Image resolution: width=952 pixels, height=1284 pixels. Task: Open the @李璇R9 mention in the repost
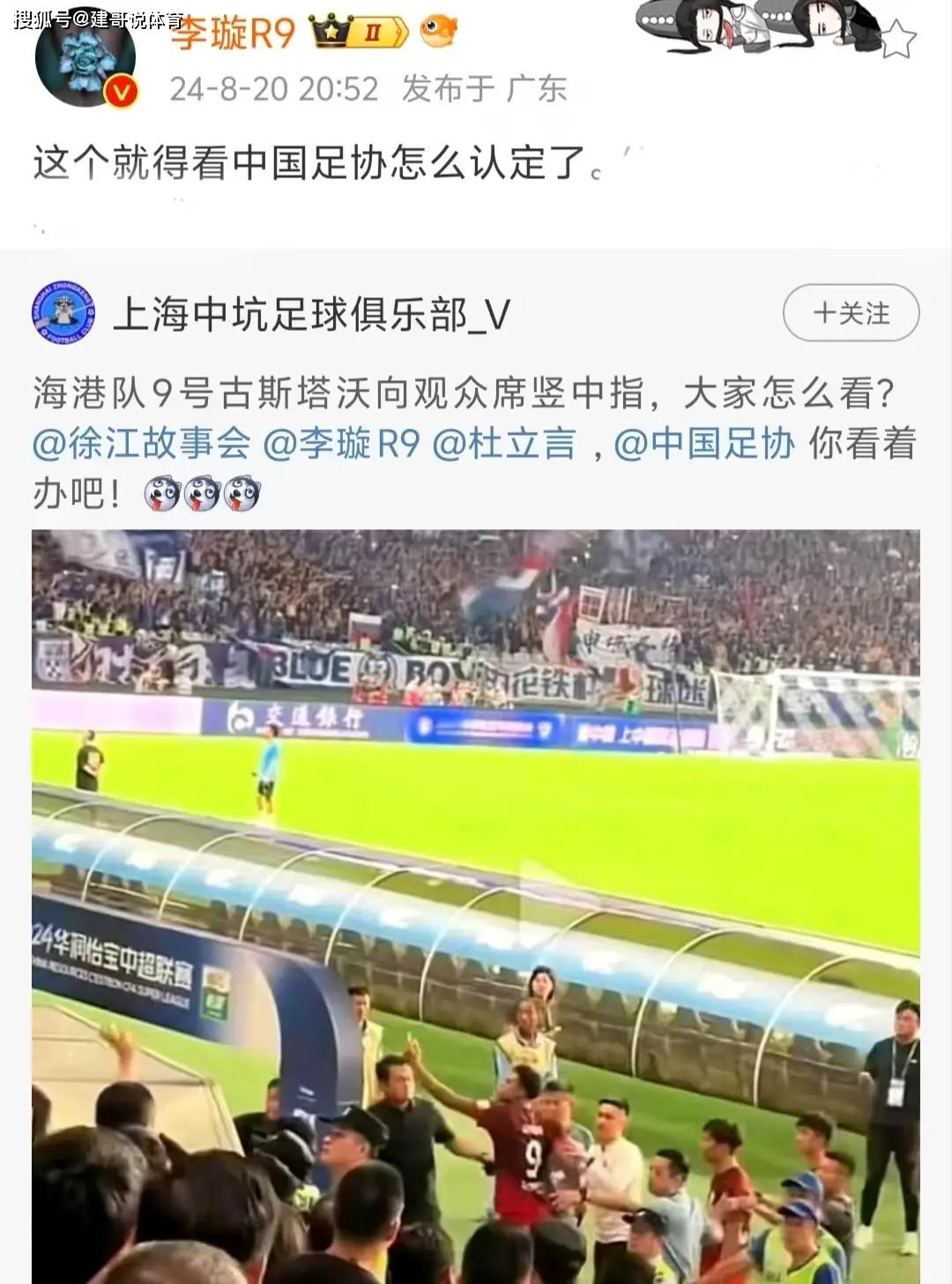[x=341, y=443]
